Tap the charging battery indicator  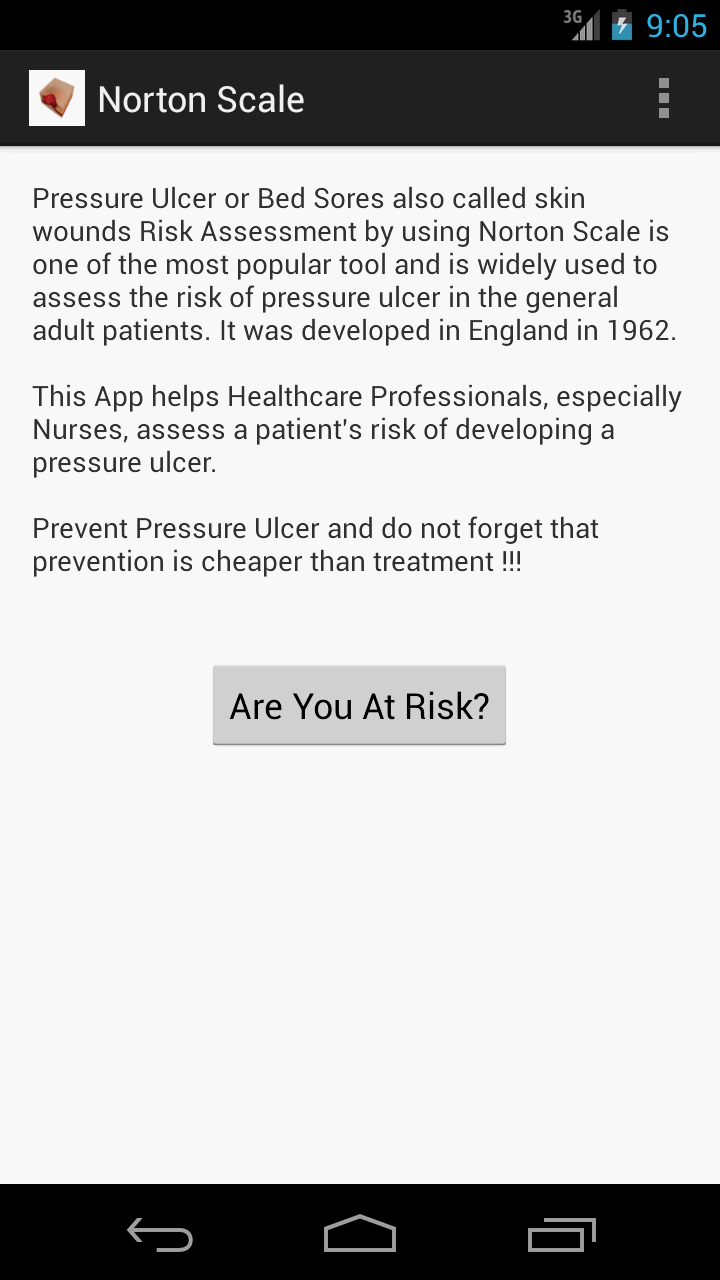coord(622,25)
